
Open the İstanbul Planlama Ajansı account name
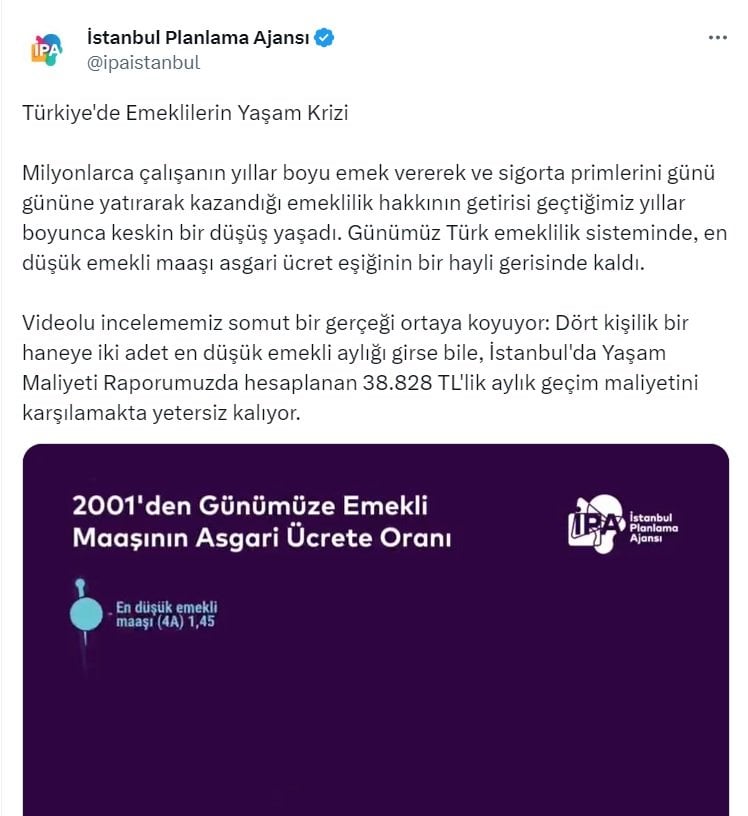pos(200,38)
